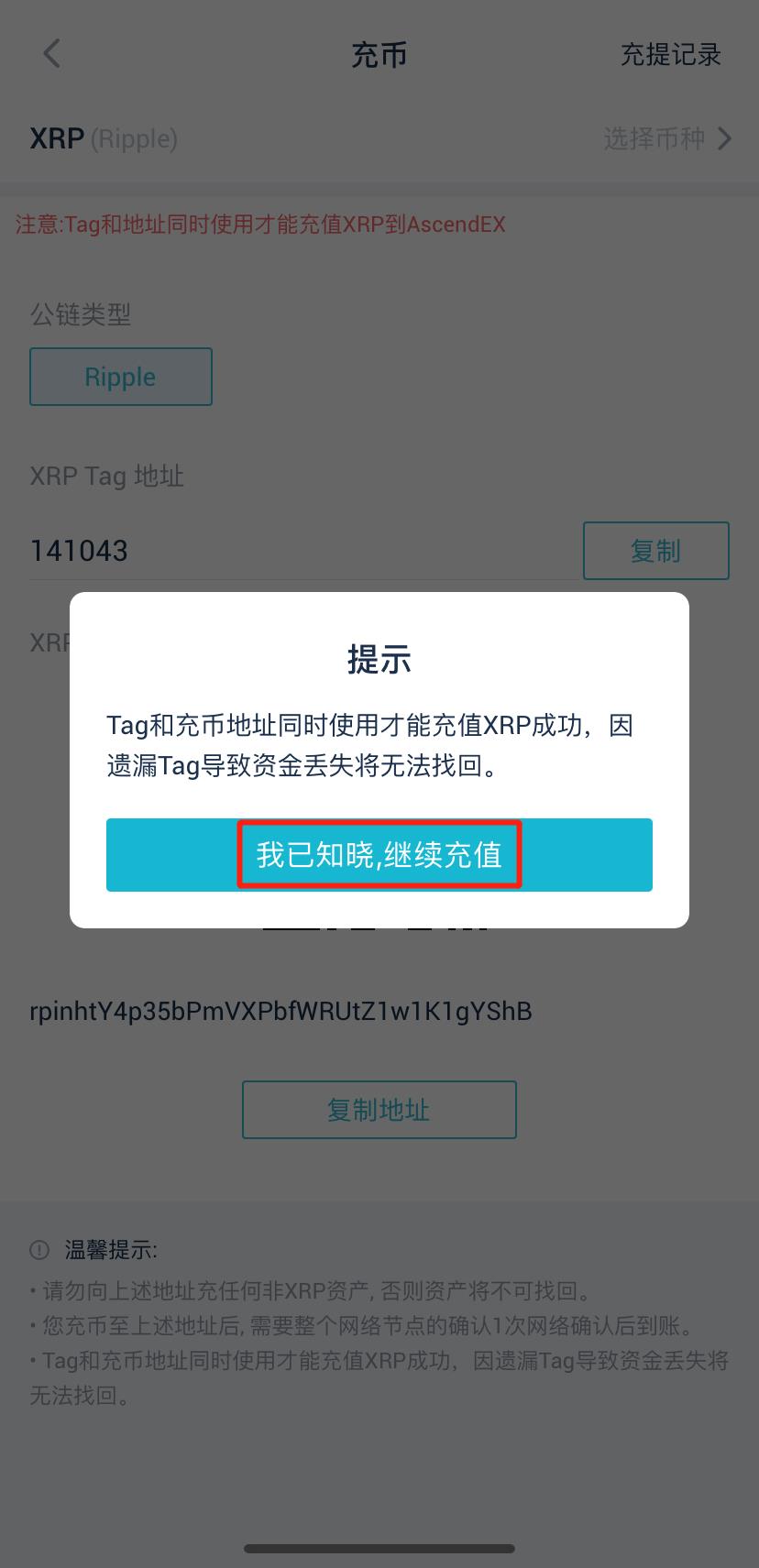Viewport: 759px width, 1568px height.
Task: Open 充提记录 deposit/withdrawal records
Action: [x=670, y=55]
